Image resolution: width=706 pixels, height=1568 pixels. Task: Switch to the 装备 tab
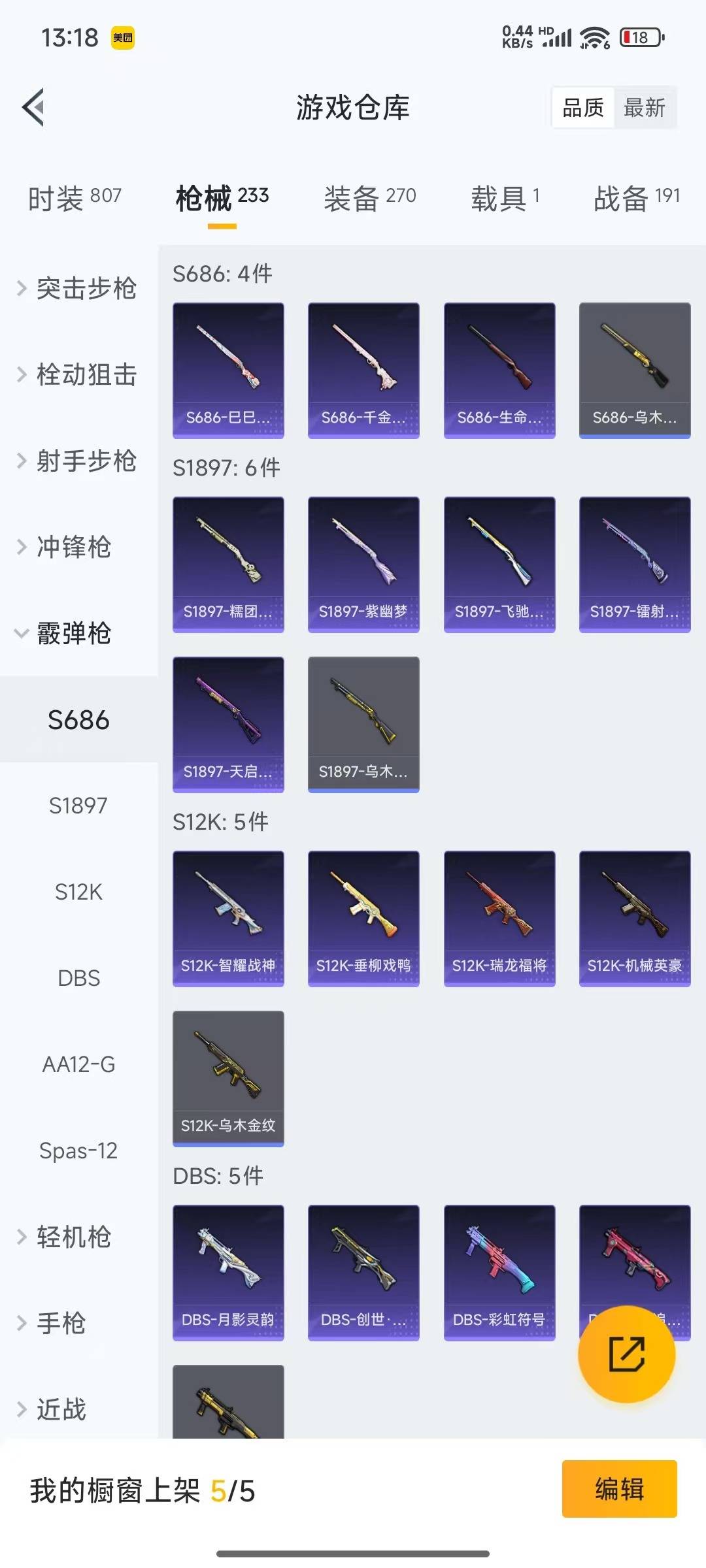click(370, 197)
